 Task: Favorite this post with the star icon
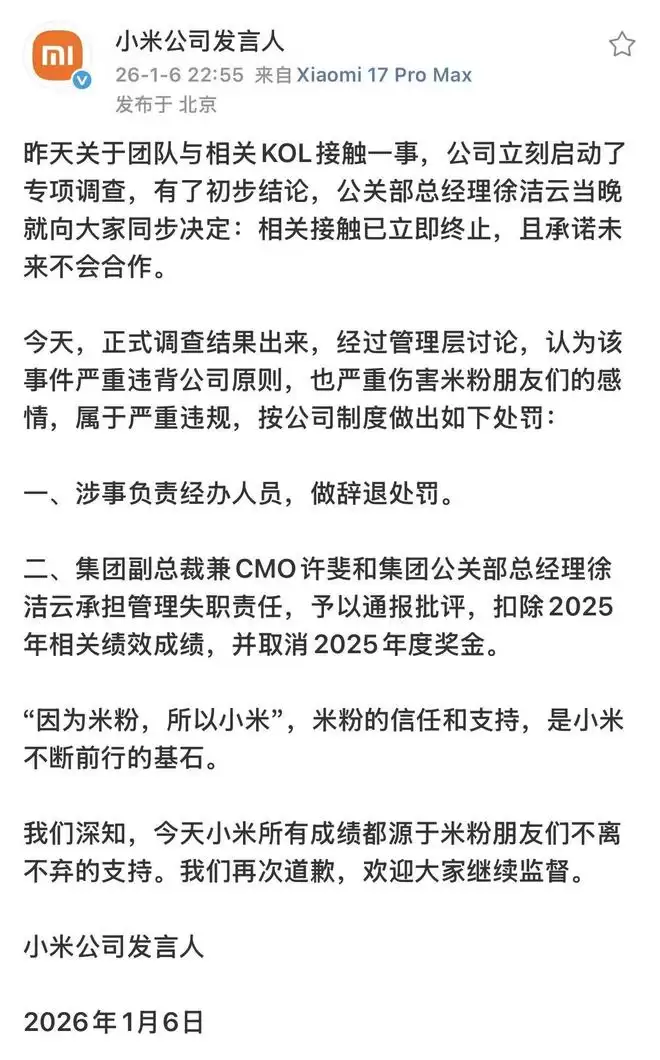tap(622, 44)
